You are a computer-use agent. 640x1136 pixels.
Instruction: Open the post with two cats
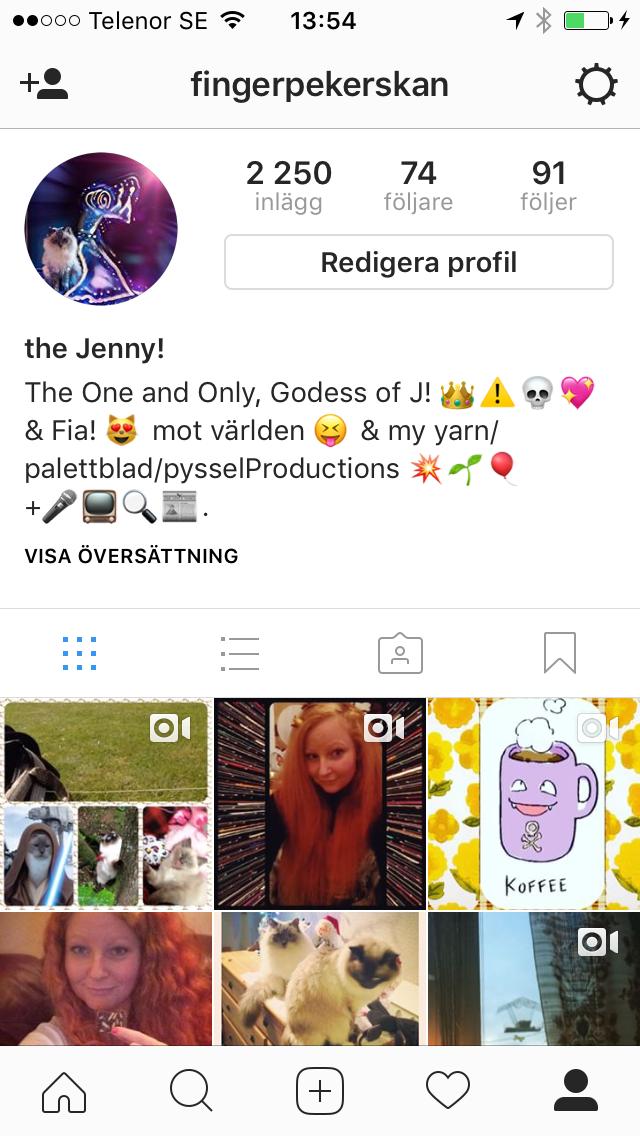[320, 978]
